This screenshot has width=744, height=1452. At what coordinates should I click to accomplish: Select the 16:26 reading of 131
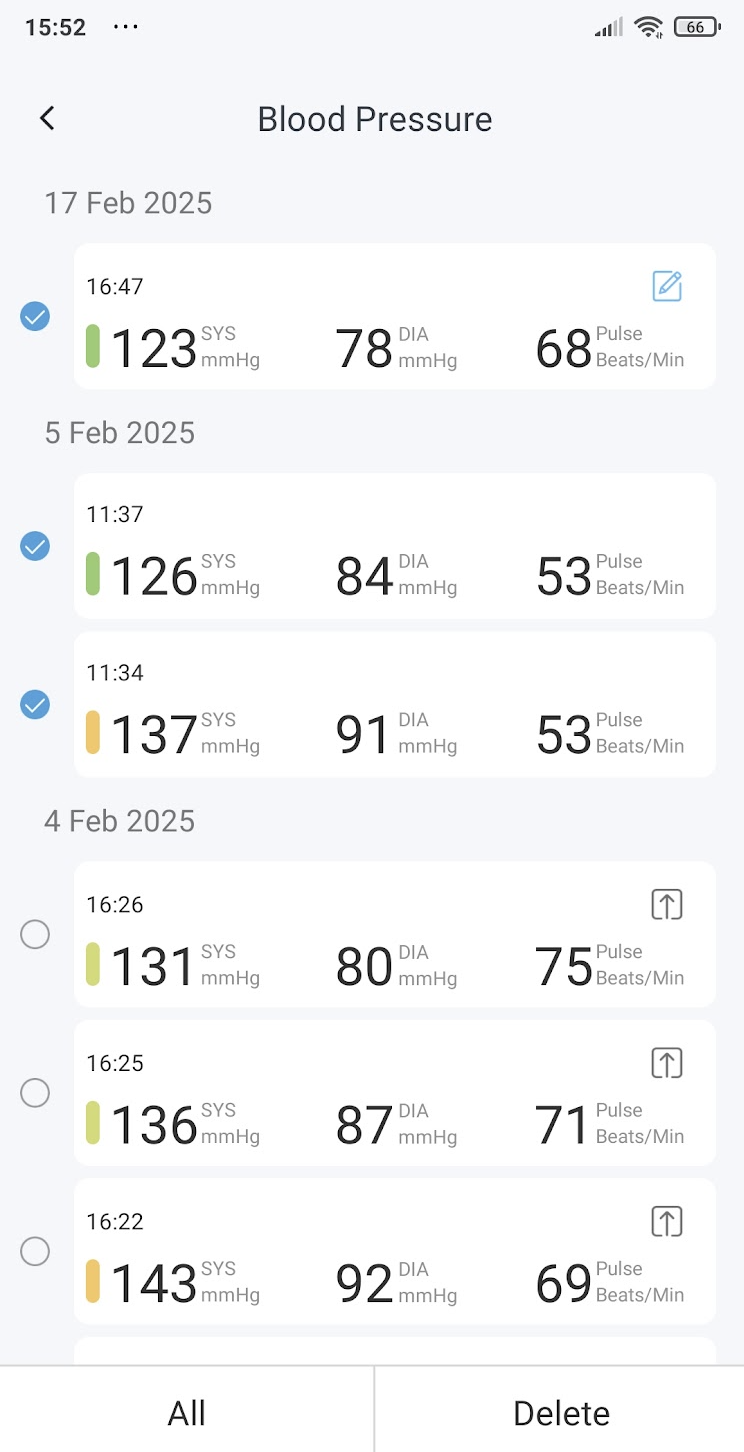click(35, 934)
